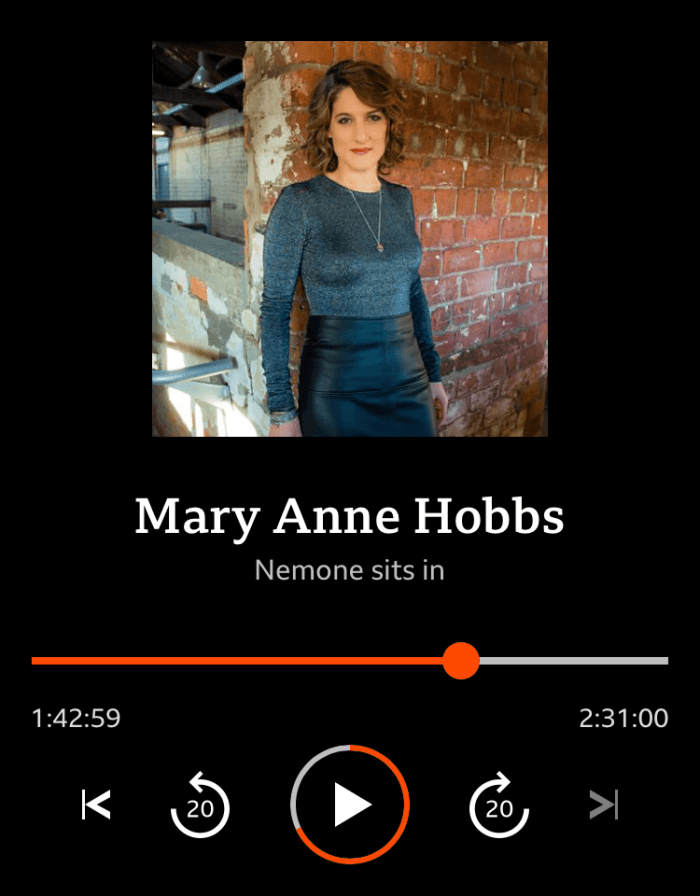Skip forward 20 seconds
Screen dimensions: 700x896
point(499,804)
